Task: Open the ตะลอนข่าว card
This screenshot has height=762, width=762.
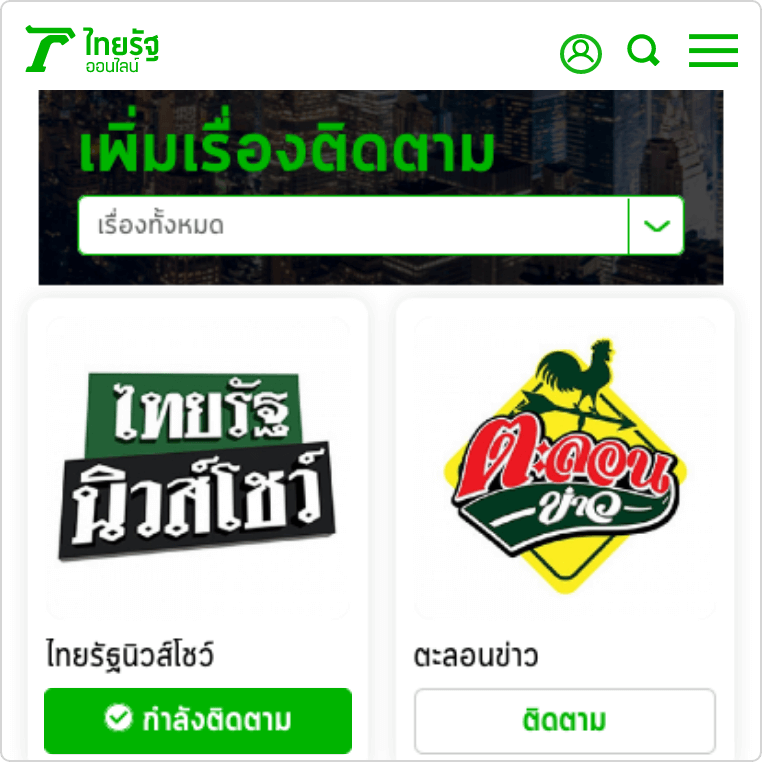Action: pyautogui.click(x=565, y=468)
